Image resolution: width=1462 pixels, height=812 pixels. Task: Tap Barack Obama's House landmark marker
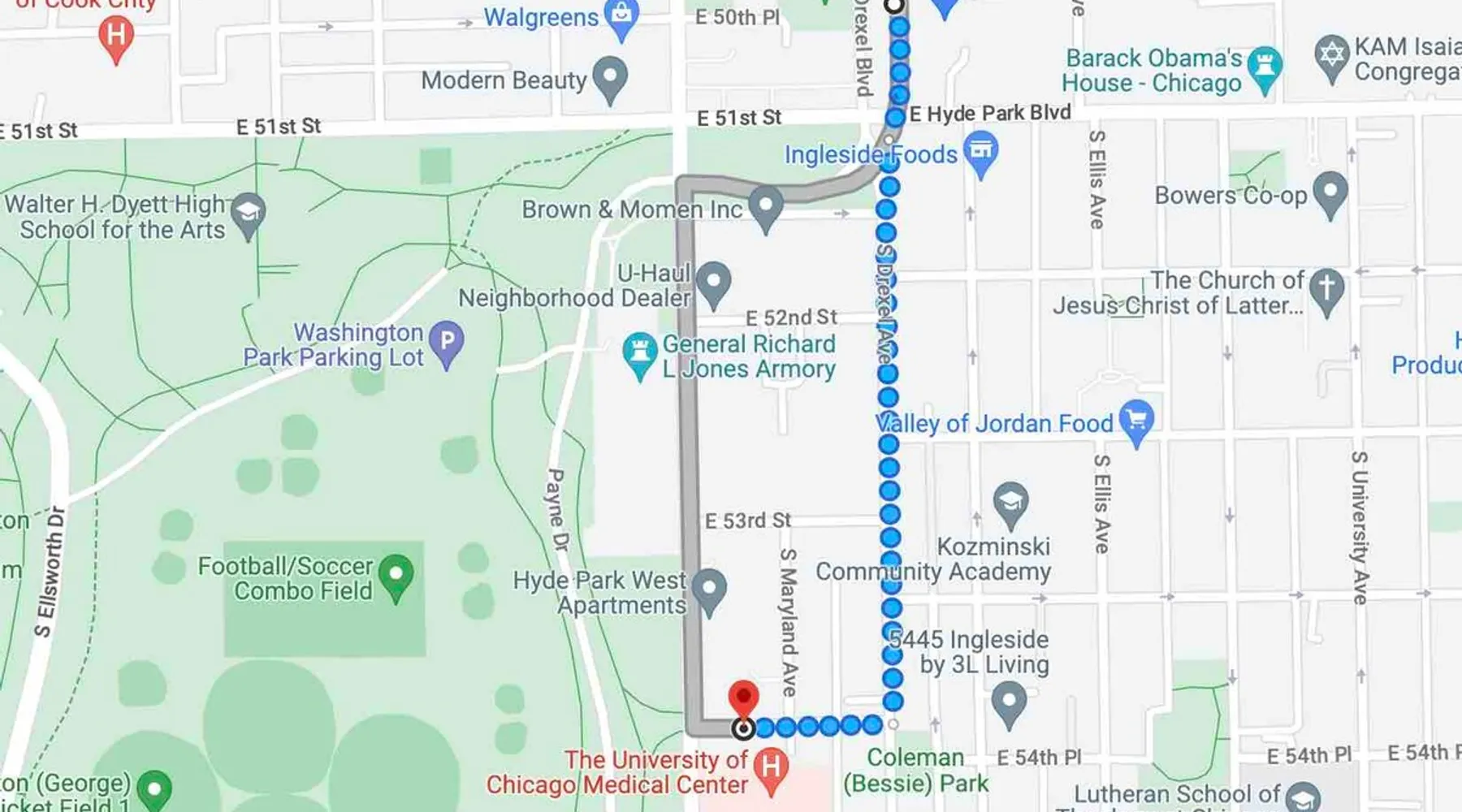[x=1264, y=67]
